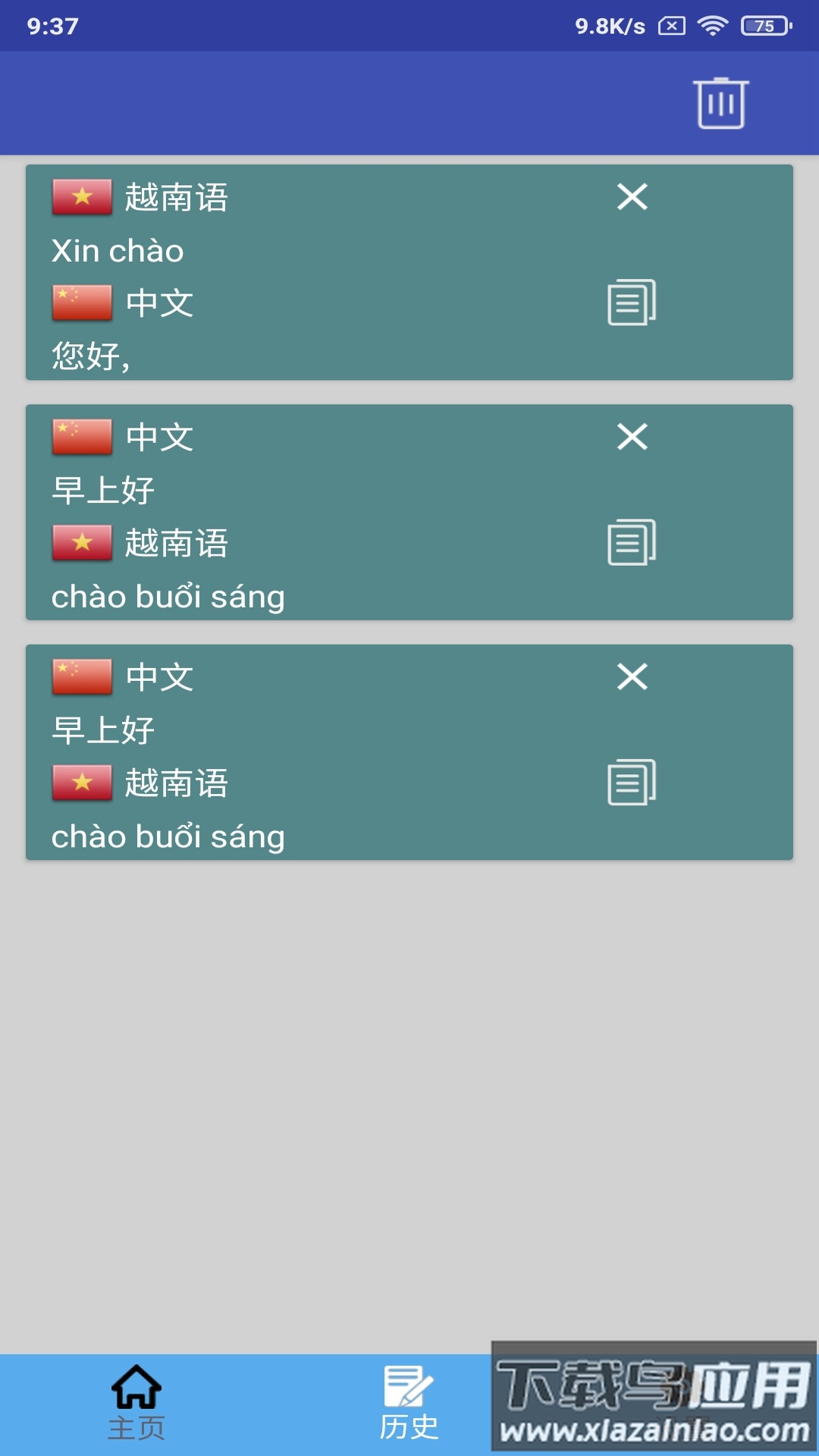Tap the Vietnam flag in the first card
This screenshot has width=819, height=1456.
pyautogui.click(x=82, y=196)
